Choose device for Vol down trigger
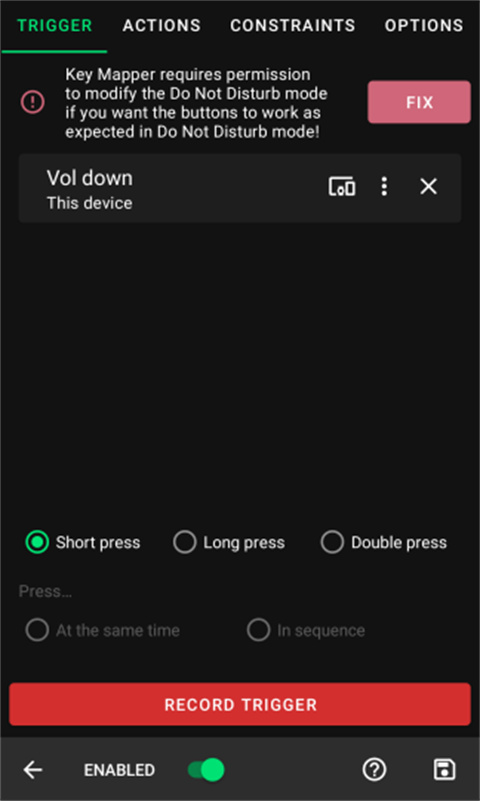 click(x=342, y=186)
